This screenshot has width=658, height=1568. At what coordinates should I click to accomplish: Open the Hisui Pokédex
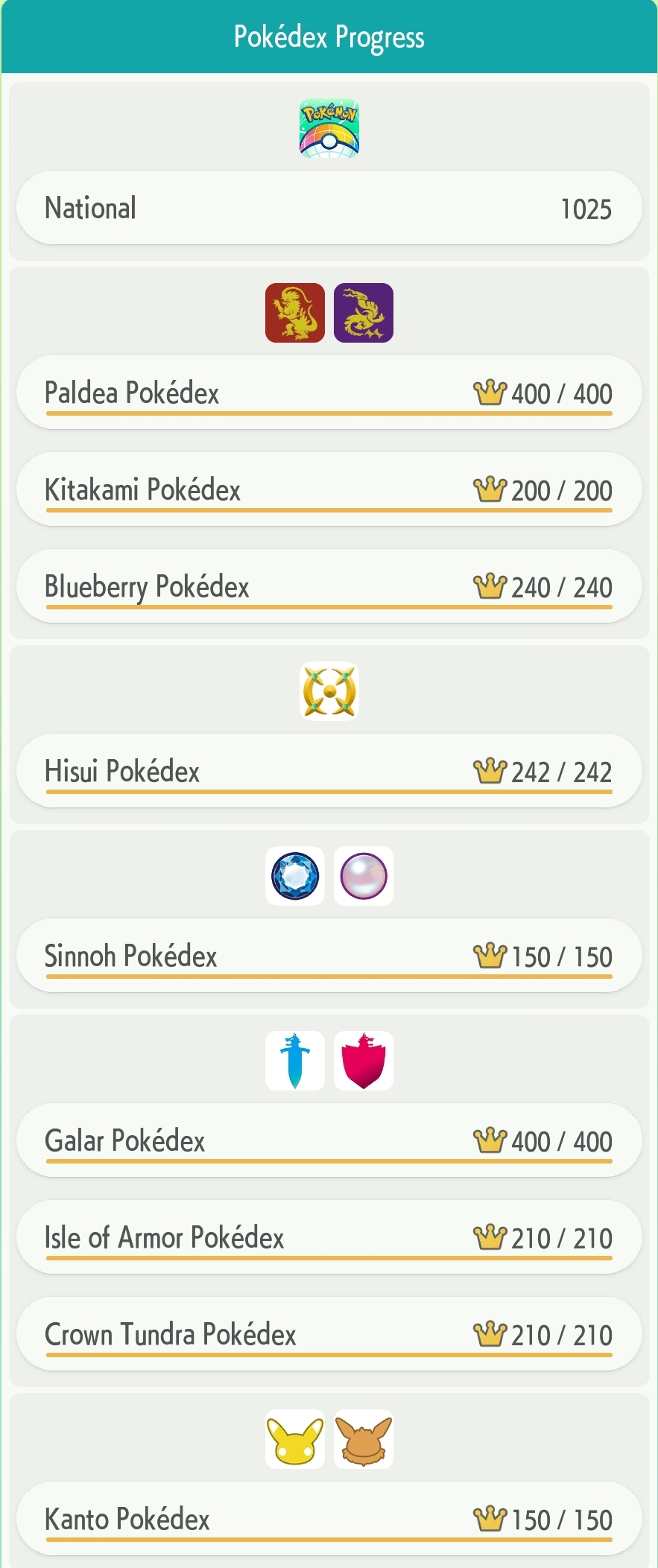[x=329, y=771]
